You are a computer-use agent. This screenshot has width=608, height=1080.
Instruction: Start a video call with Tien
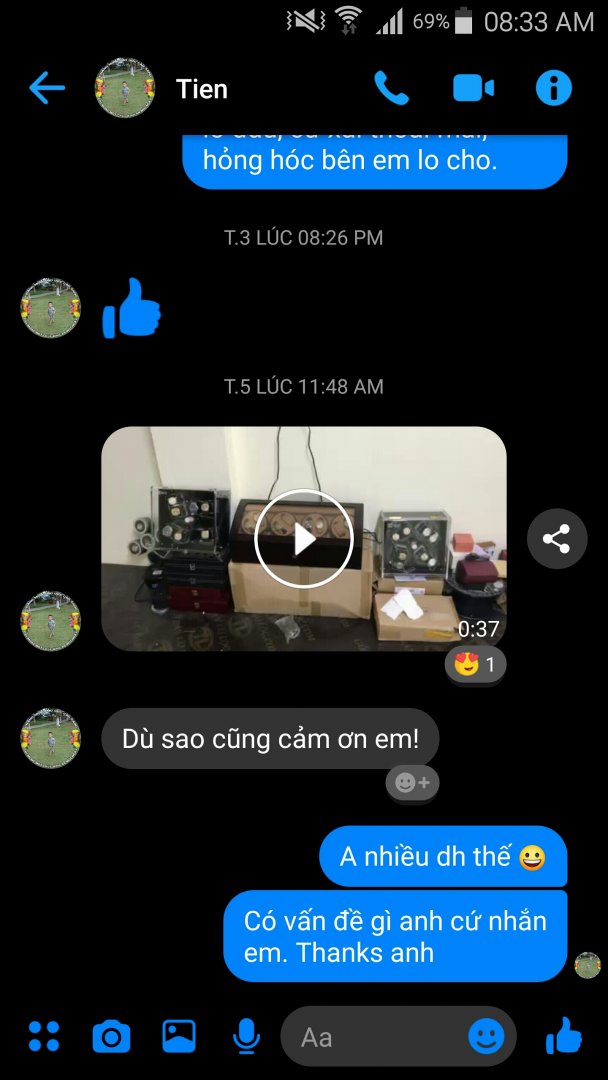click(x=473, y=89)
